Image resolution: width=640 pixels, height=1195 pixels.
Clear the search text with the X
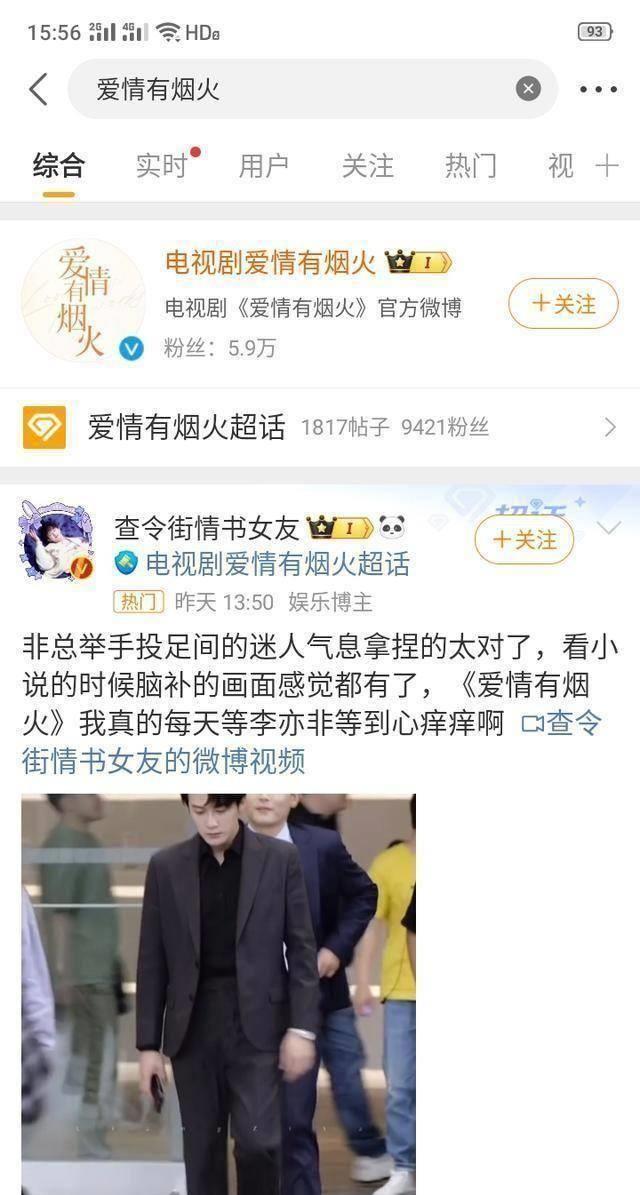click(528, 89)
